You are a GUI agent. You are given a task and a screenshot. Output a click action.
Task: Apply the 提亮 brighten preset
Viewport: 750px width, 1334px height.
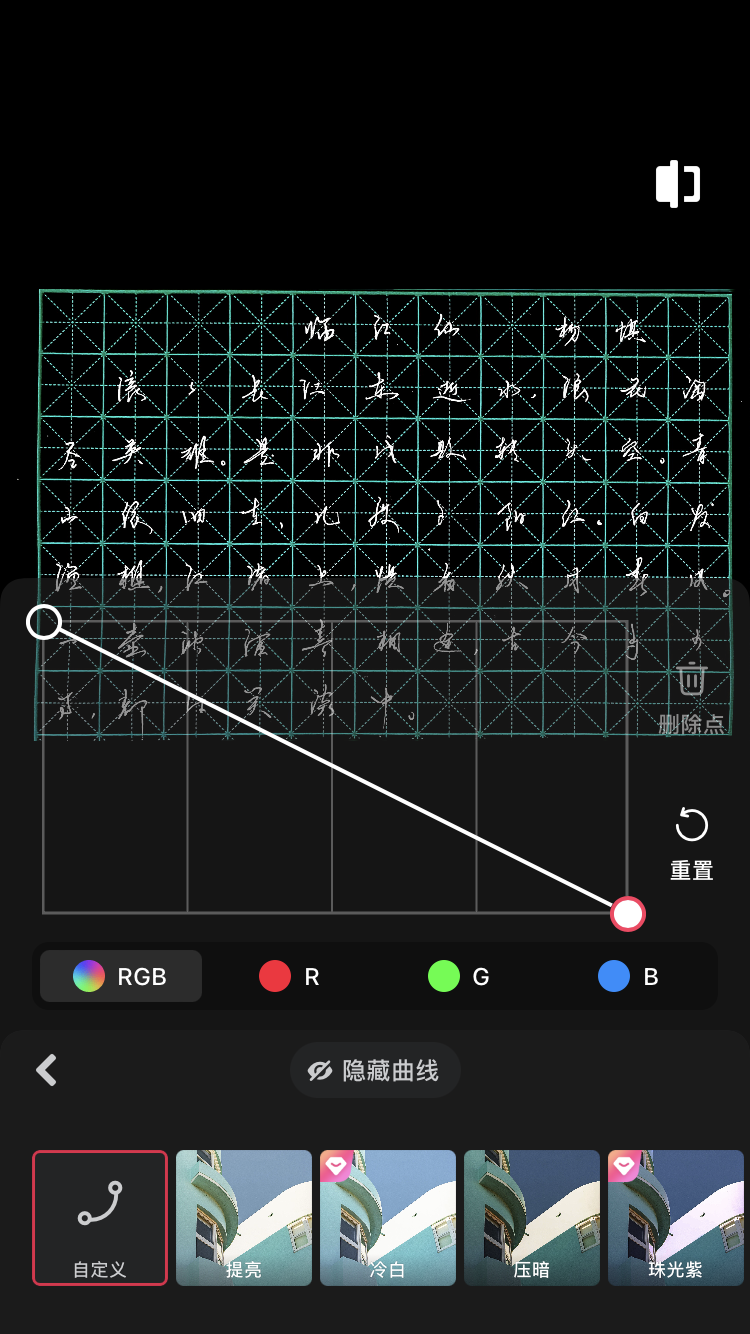coord(244,1217)
